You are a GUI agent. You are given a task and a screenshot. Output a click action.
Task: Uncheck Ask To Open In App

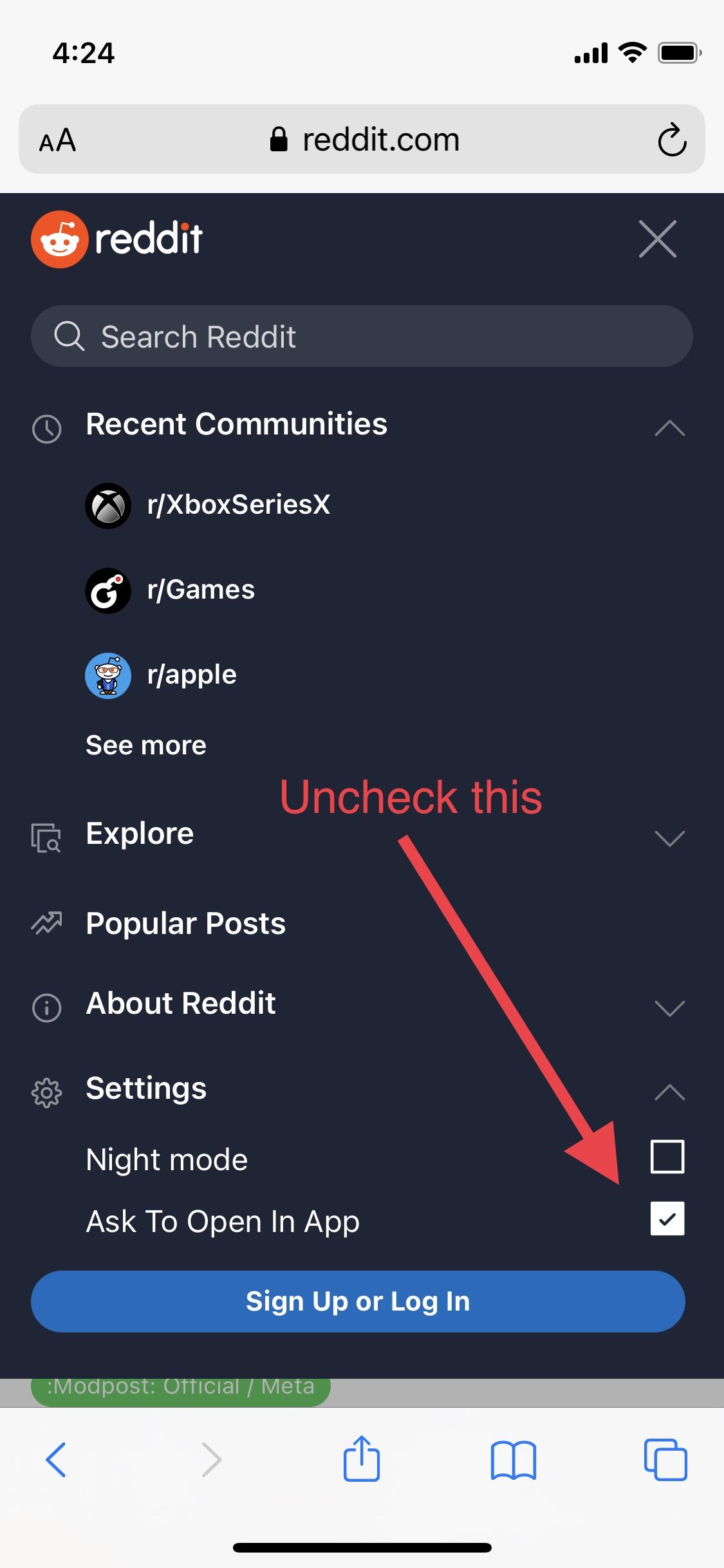pyautogui.click(x=667, y=1218)
